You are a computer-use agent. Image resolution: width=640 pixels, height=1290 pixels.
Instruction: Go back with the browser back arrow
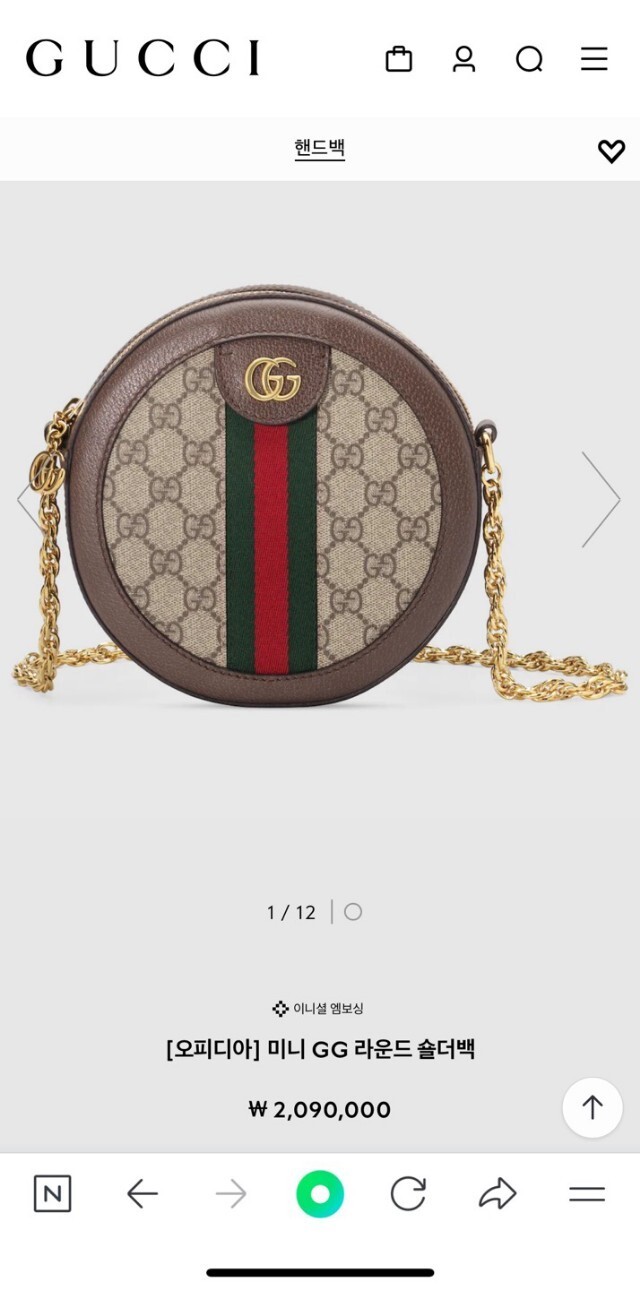(x=142, y=1194)
